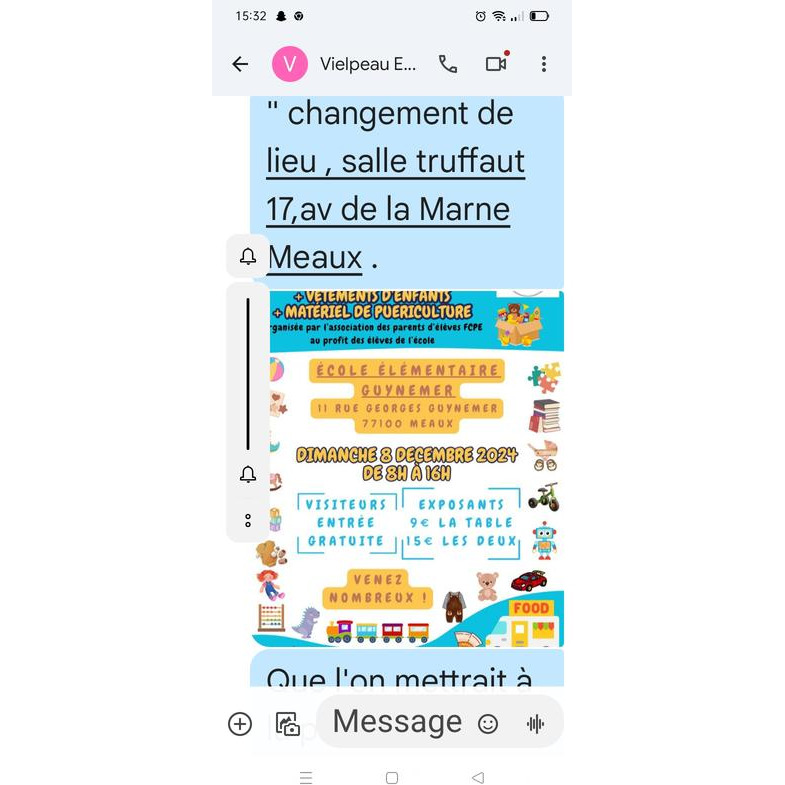Open the overflow menu
The width and height of the screenshot is (785, 785).
click(544, 64)
